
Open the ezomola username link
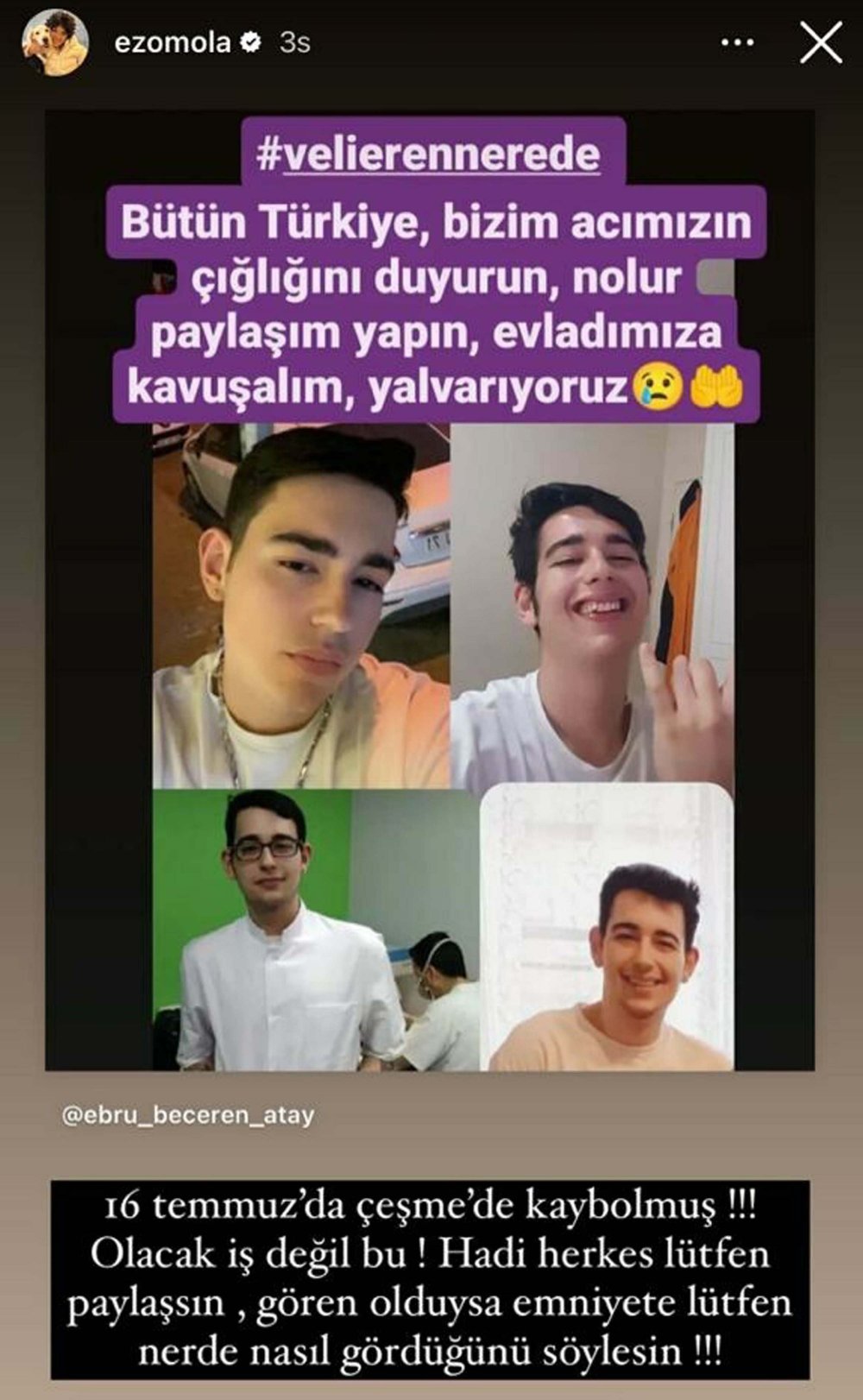(x=173, y=43)
